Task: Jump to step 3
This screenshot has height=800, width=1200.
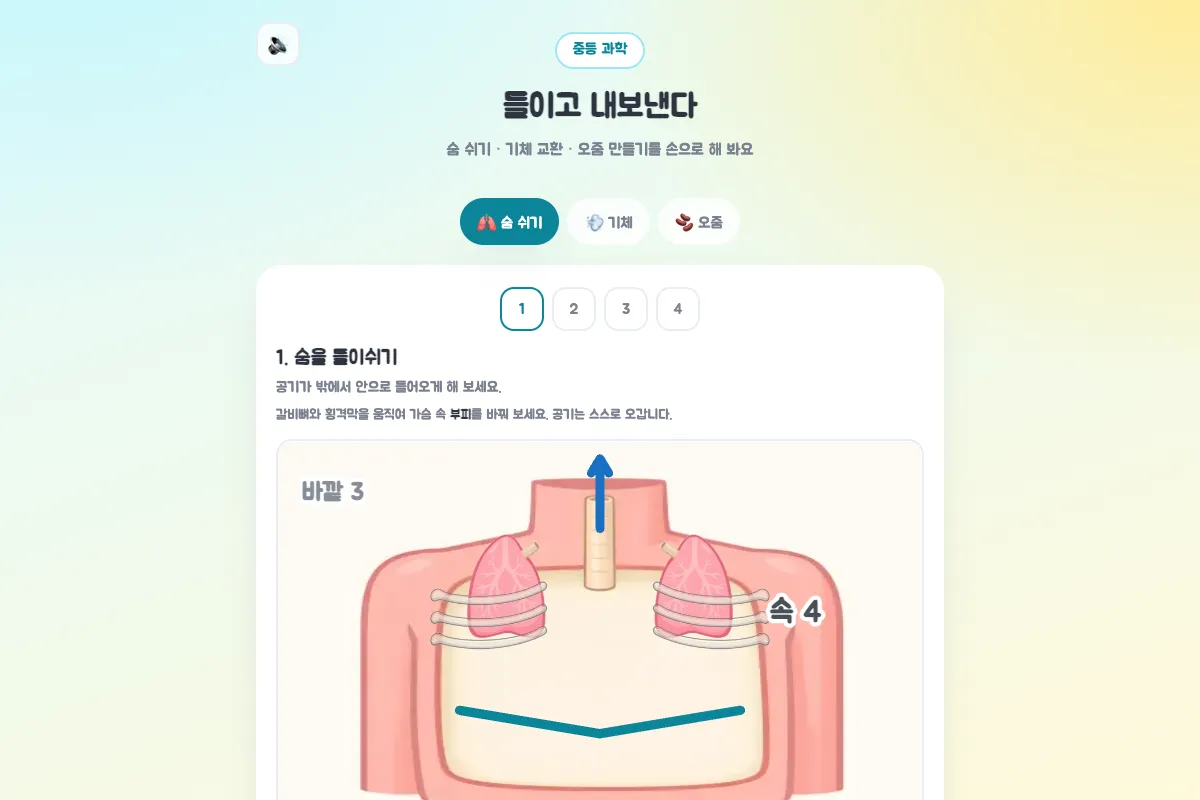Action: (x=626, y=309)
